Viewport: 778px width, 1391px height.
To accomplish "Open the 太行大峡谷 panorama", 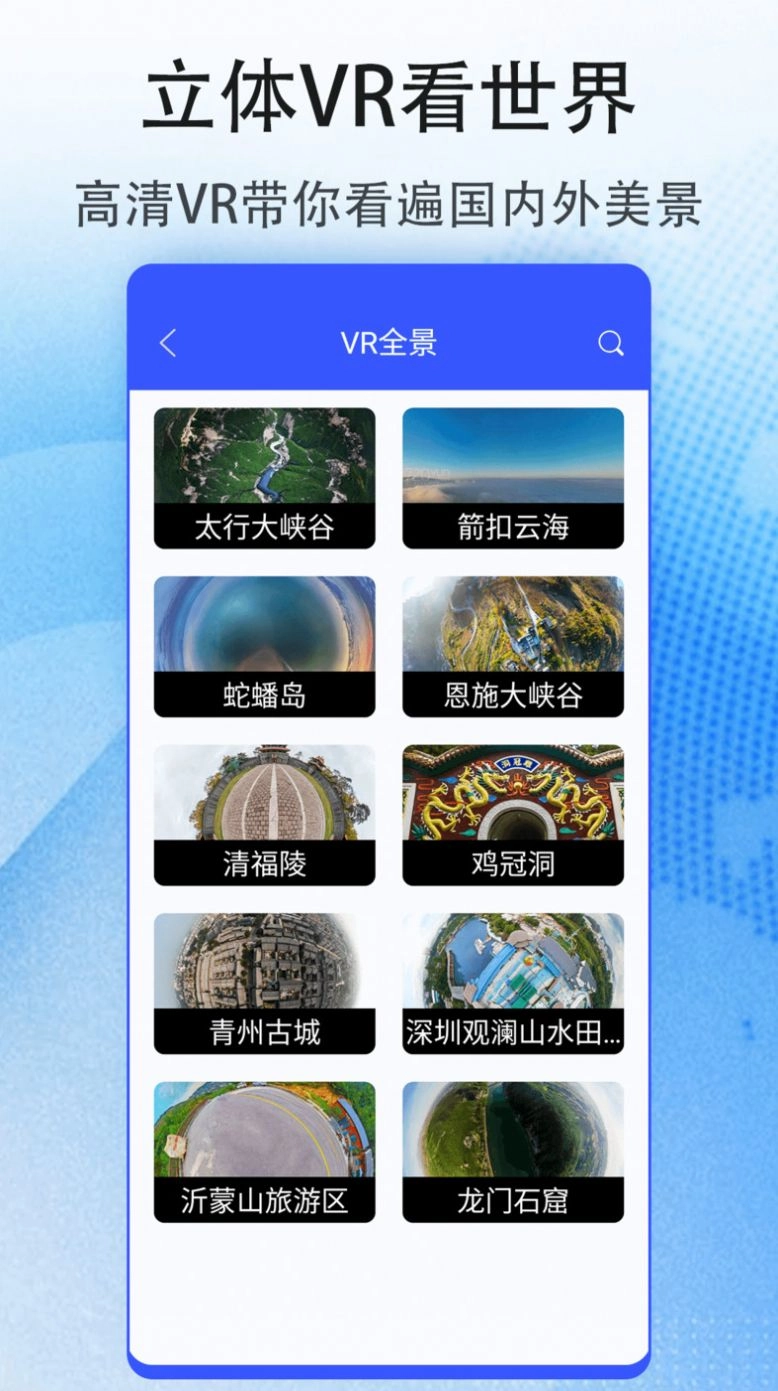I will [x=263, y=463].
